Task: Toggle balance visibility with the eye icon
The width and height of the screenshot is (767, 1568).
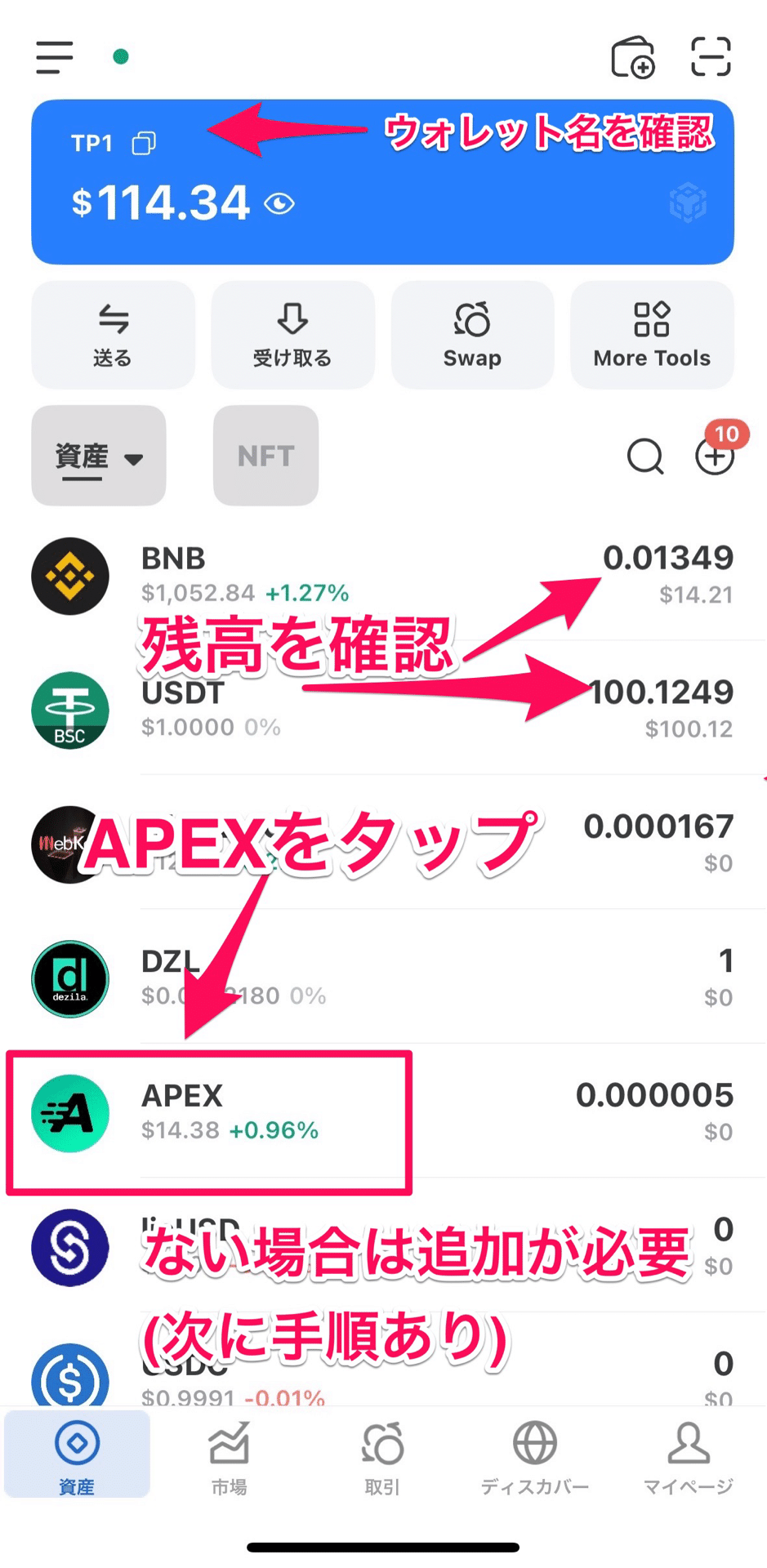Action: point(279,204)
